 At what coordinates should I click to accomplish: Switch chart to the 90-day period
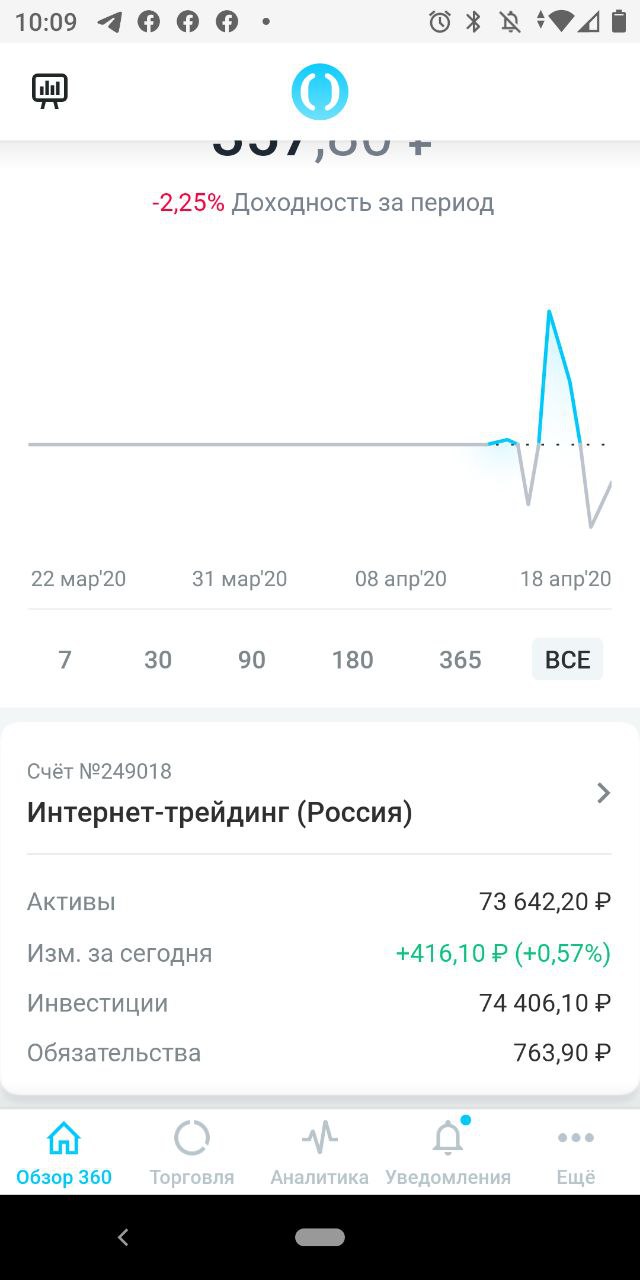click(x=252, y=660)
